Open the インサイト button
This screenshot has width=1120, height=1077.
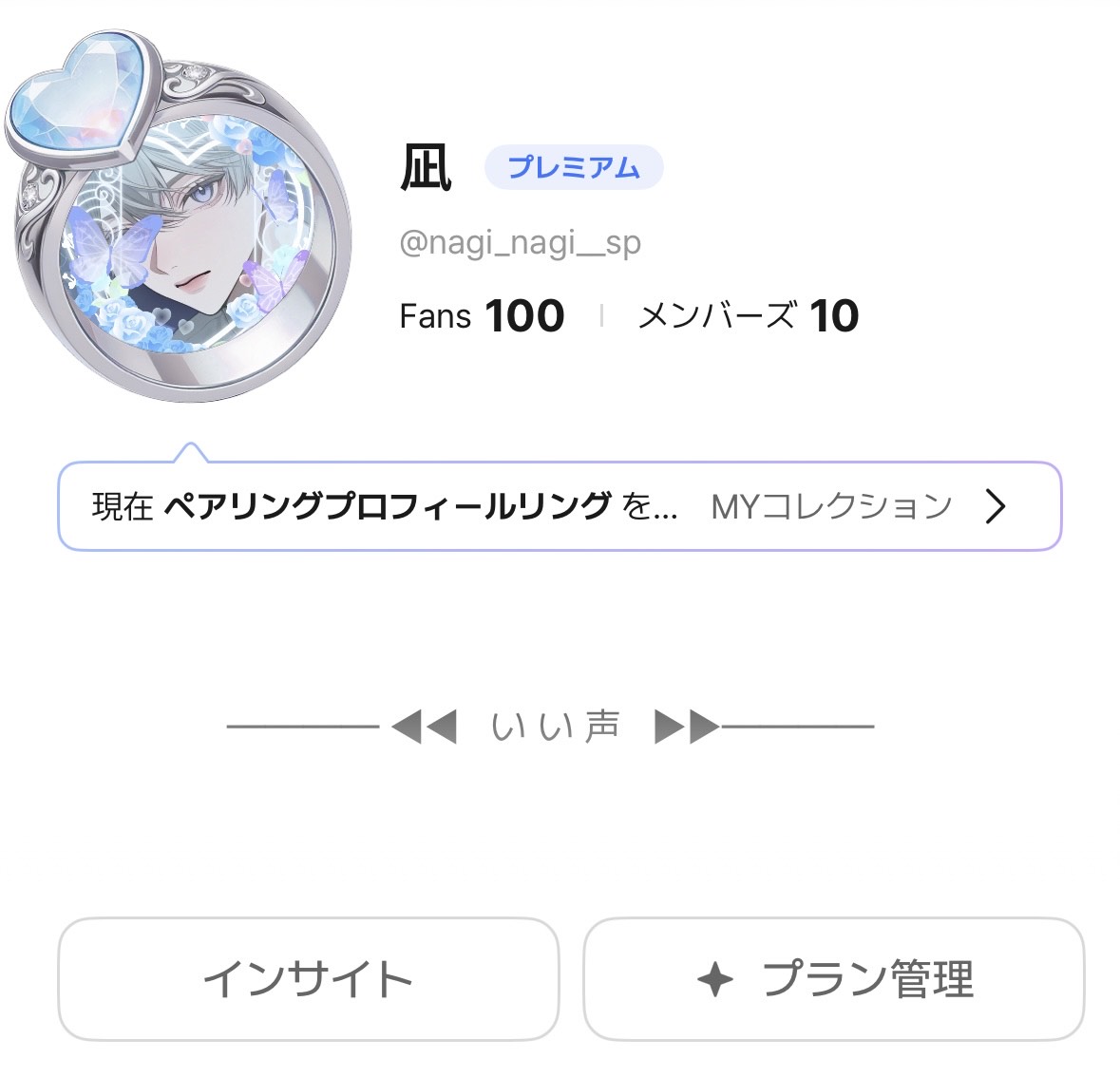click(x=308, y=979)
